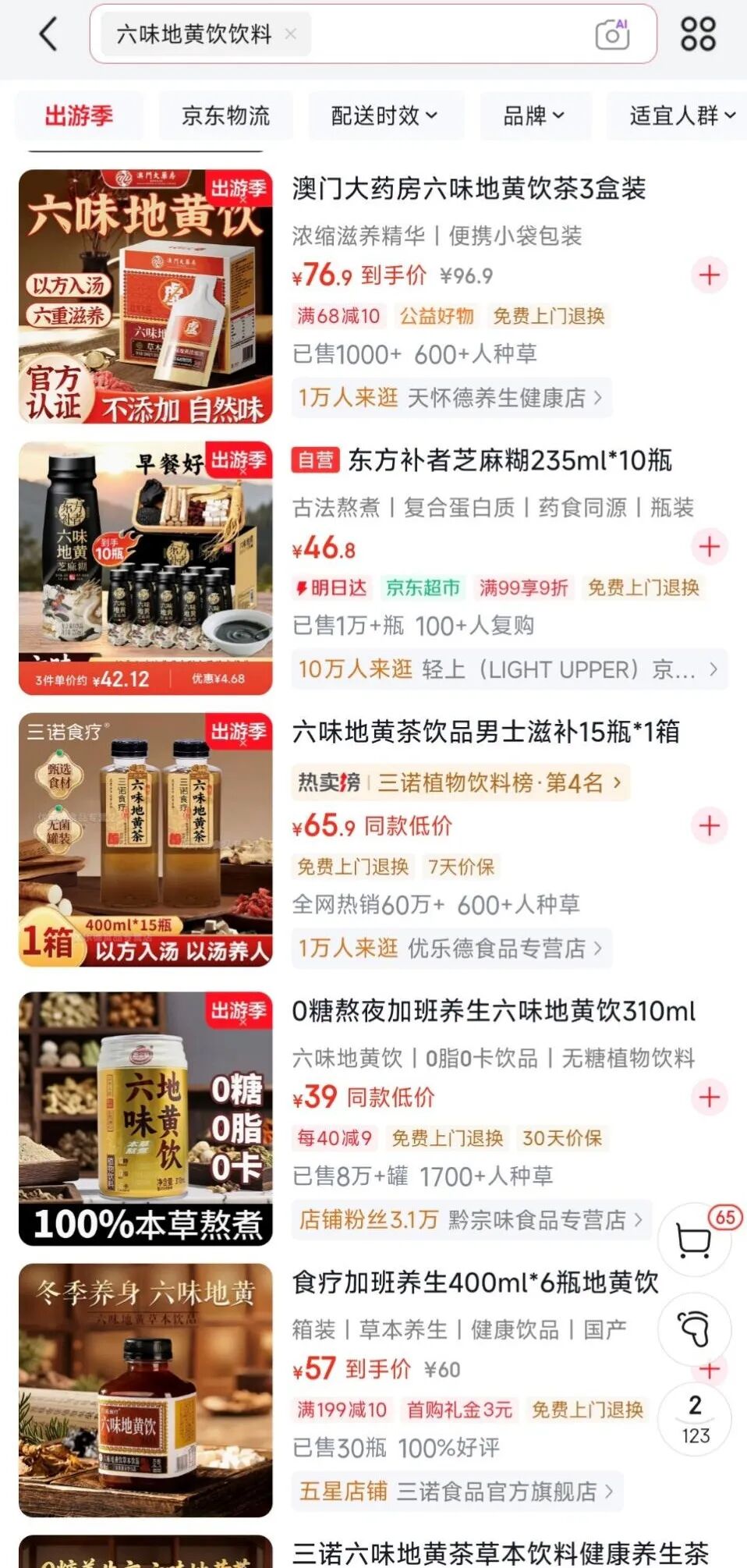
Task: Open the 食疗加班养生400ml*6瓶地黄饮 product
Action: tap(475, 1282)
